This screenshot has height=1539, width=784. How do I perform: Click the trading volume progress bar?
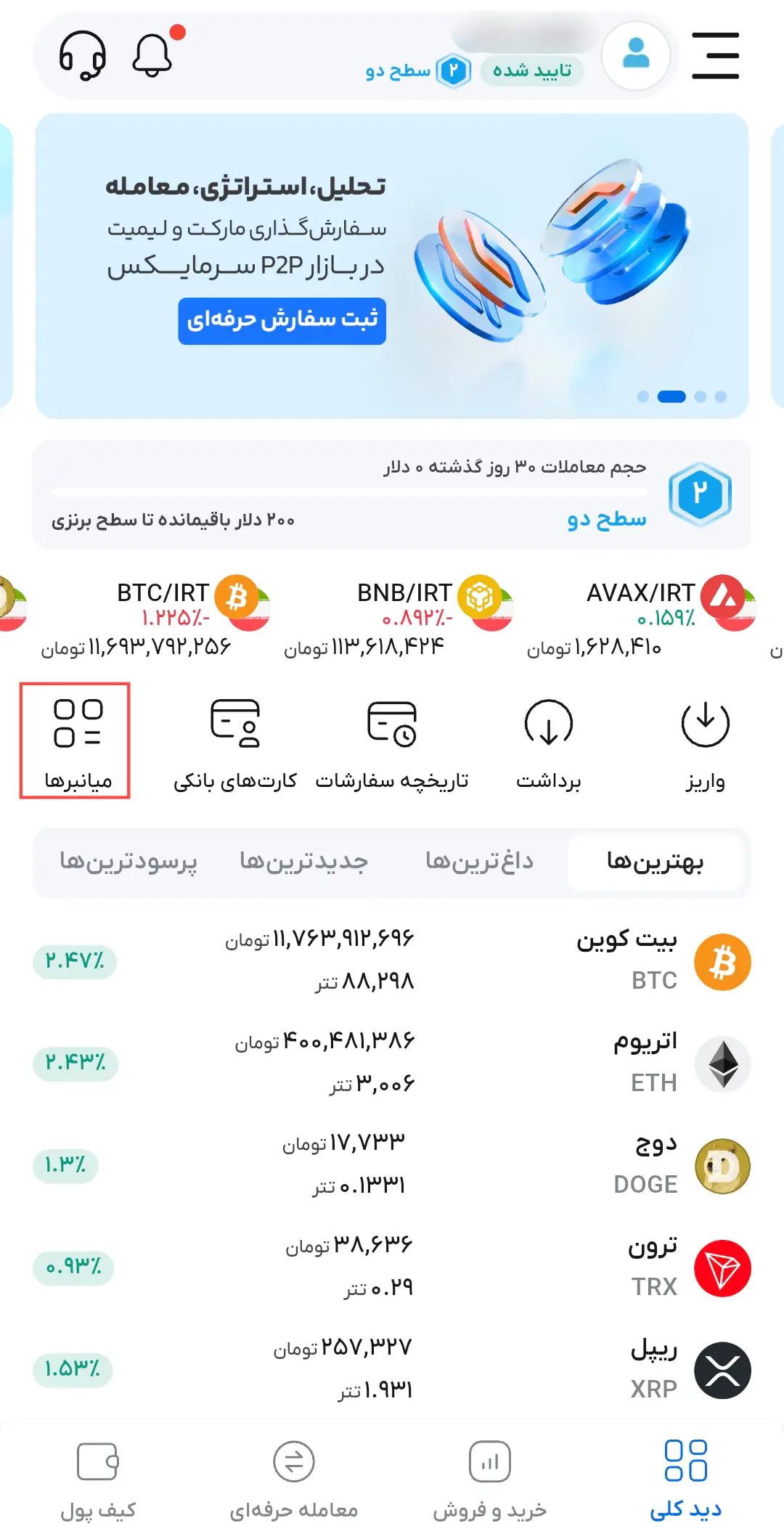tap(348, 491)
